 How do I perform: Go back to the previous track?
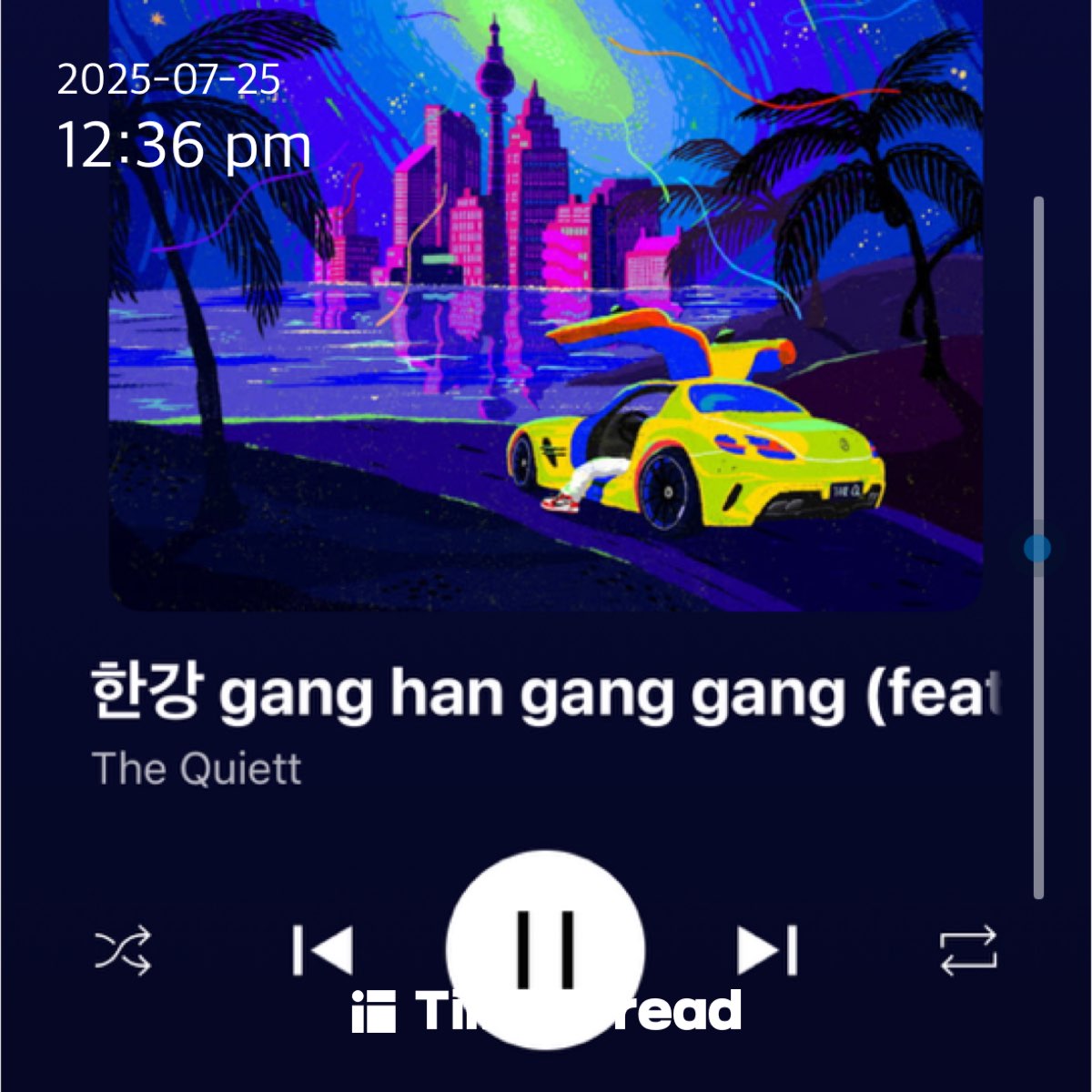pos(323,951)
